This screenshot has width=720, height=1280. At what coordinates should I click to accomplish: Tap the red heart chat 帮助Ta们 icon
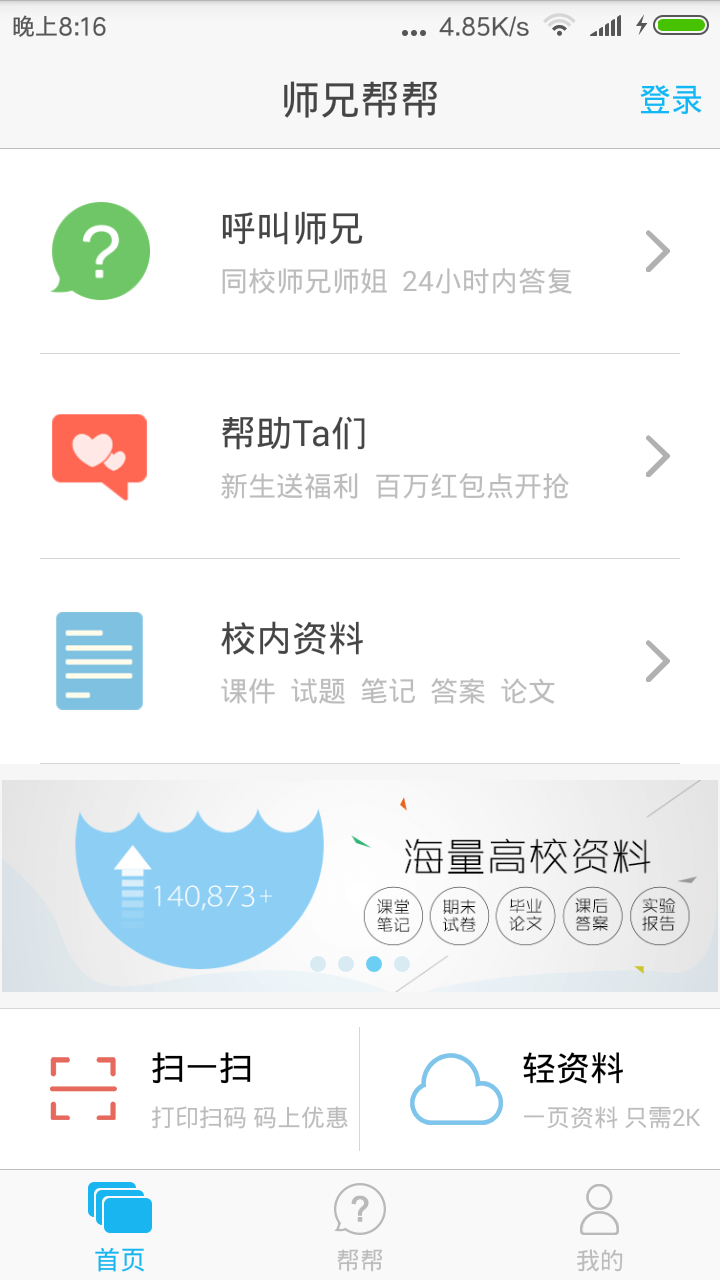click(99, 455)
